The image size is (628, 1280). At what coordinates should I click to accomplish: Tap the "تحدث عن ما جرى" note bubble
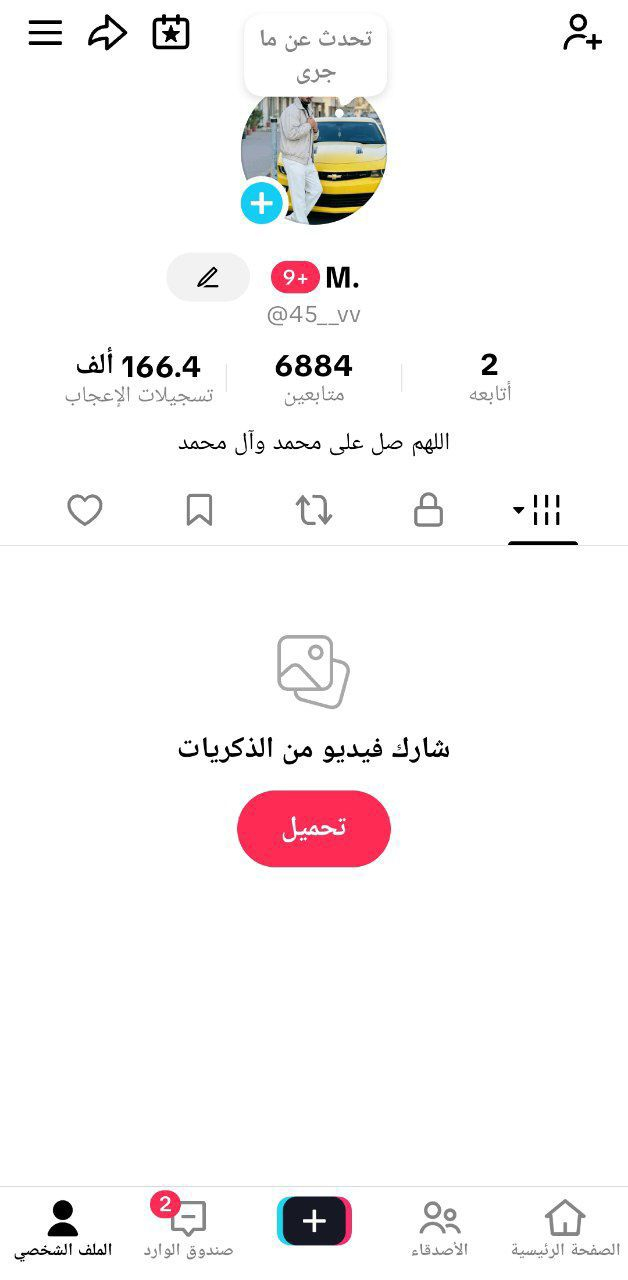[x=315, y=55]
